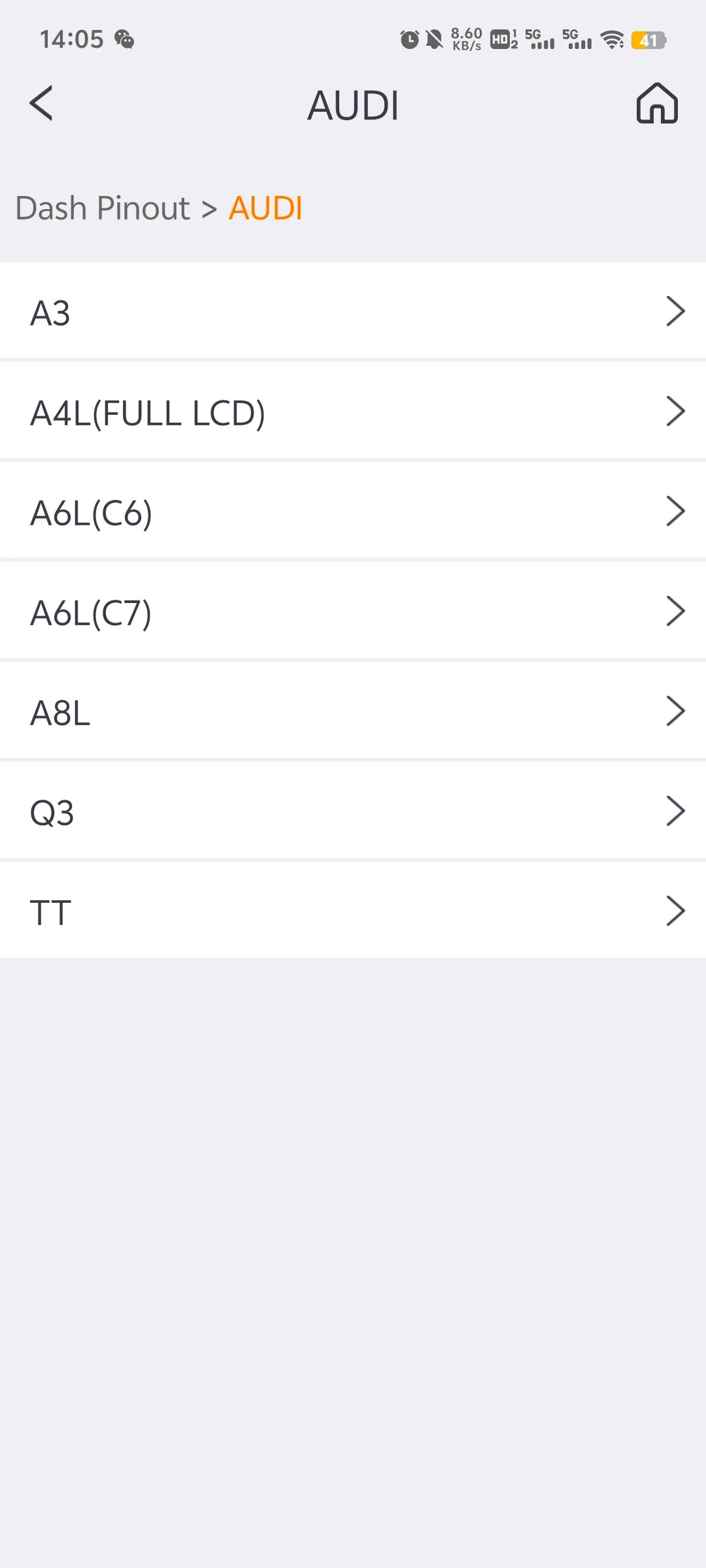Go back using the back arrow
Screen dimensions: 706x1568
pos(41,103)
